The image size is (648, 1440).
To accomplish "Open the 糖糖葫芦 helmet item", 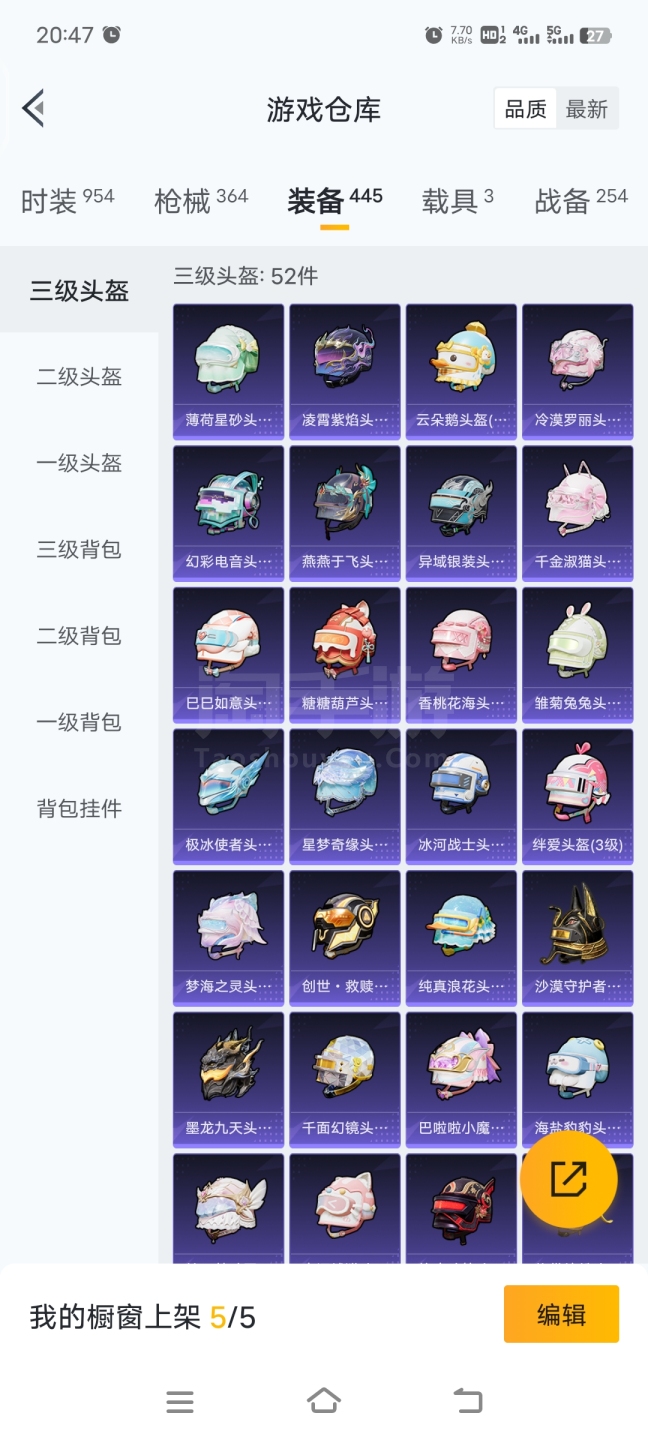I will coord(345,655).
